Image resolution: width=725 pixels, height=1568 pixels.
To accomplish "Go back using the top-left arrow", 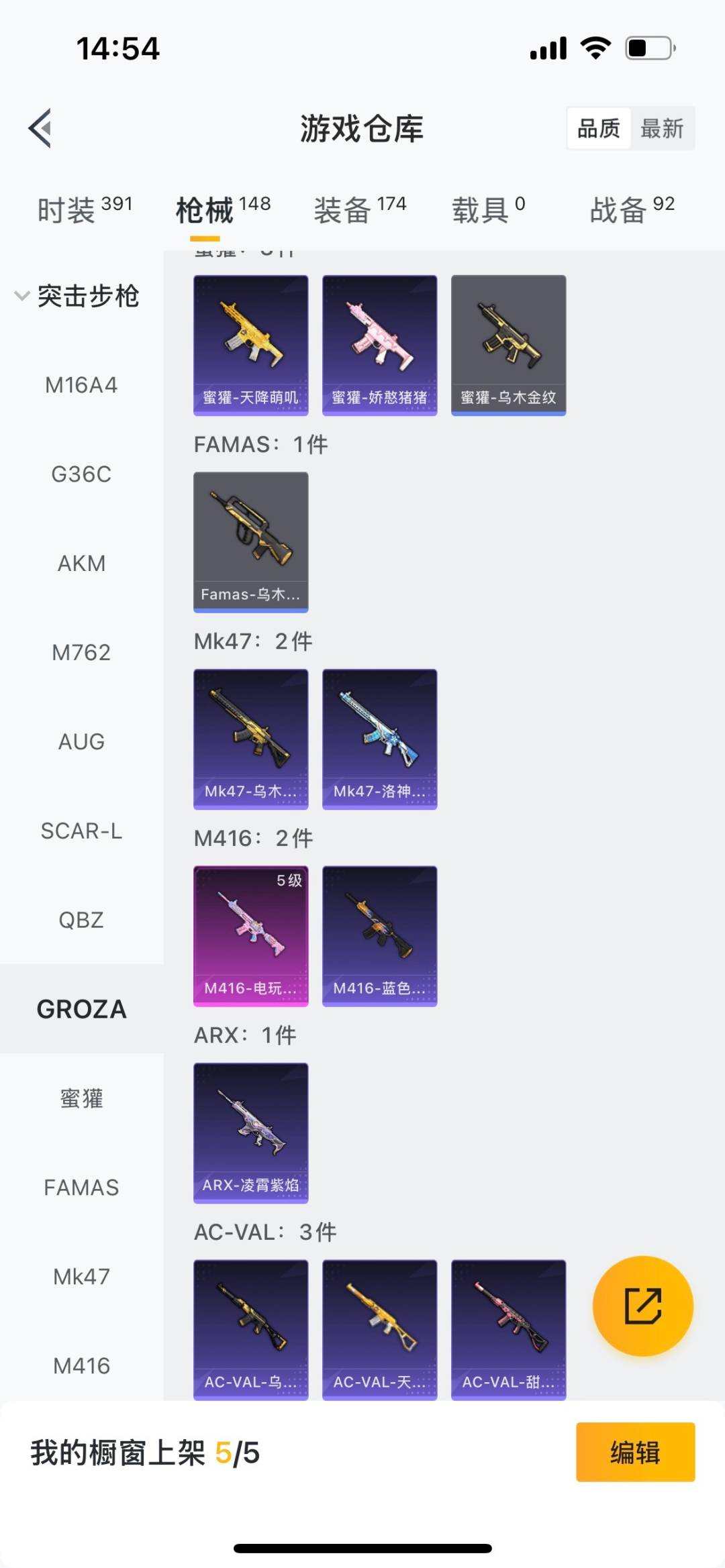I will point(40,128).
